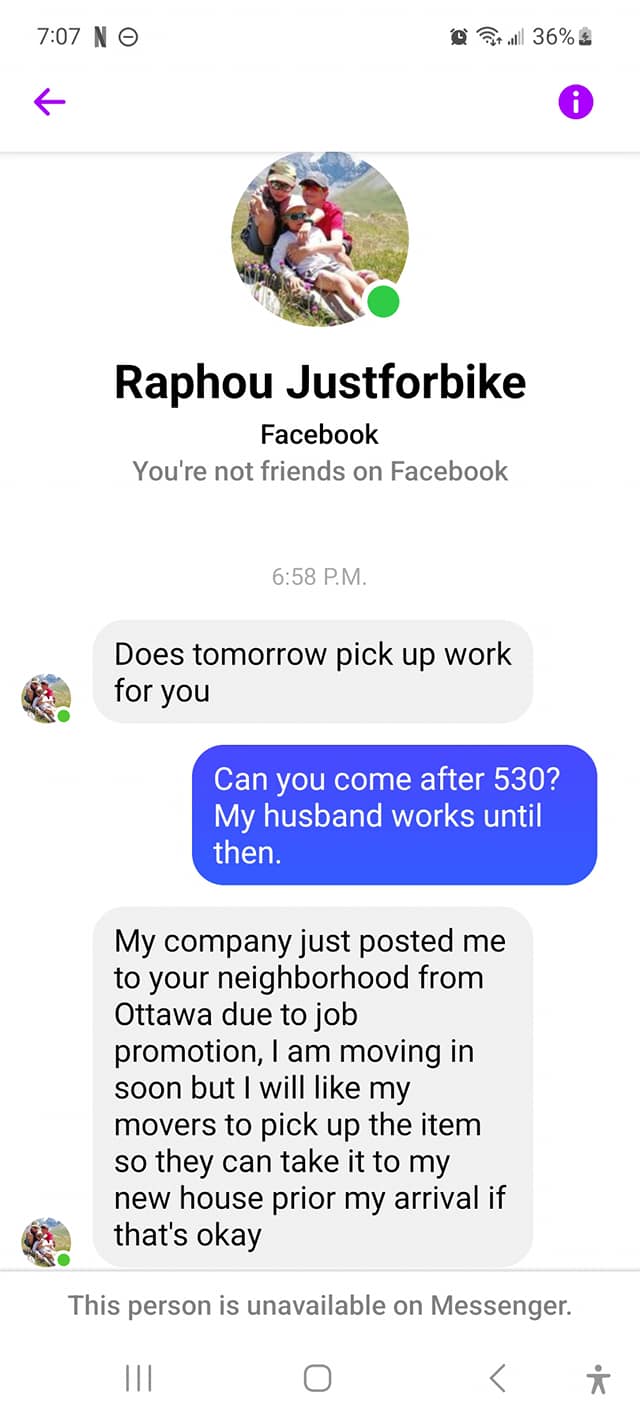
Task: Go back using the purple arrow
Action: [49, 101]
